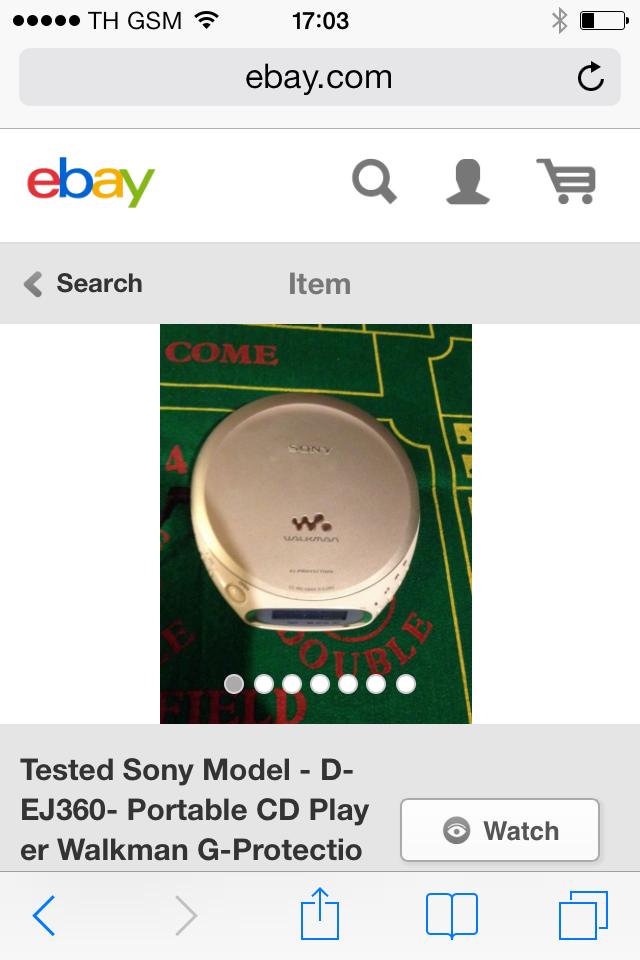Go back in Safari
Image resolution: width=640 pixels, height=960 pixels.
44,915
